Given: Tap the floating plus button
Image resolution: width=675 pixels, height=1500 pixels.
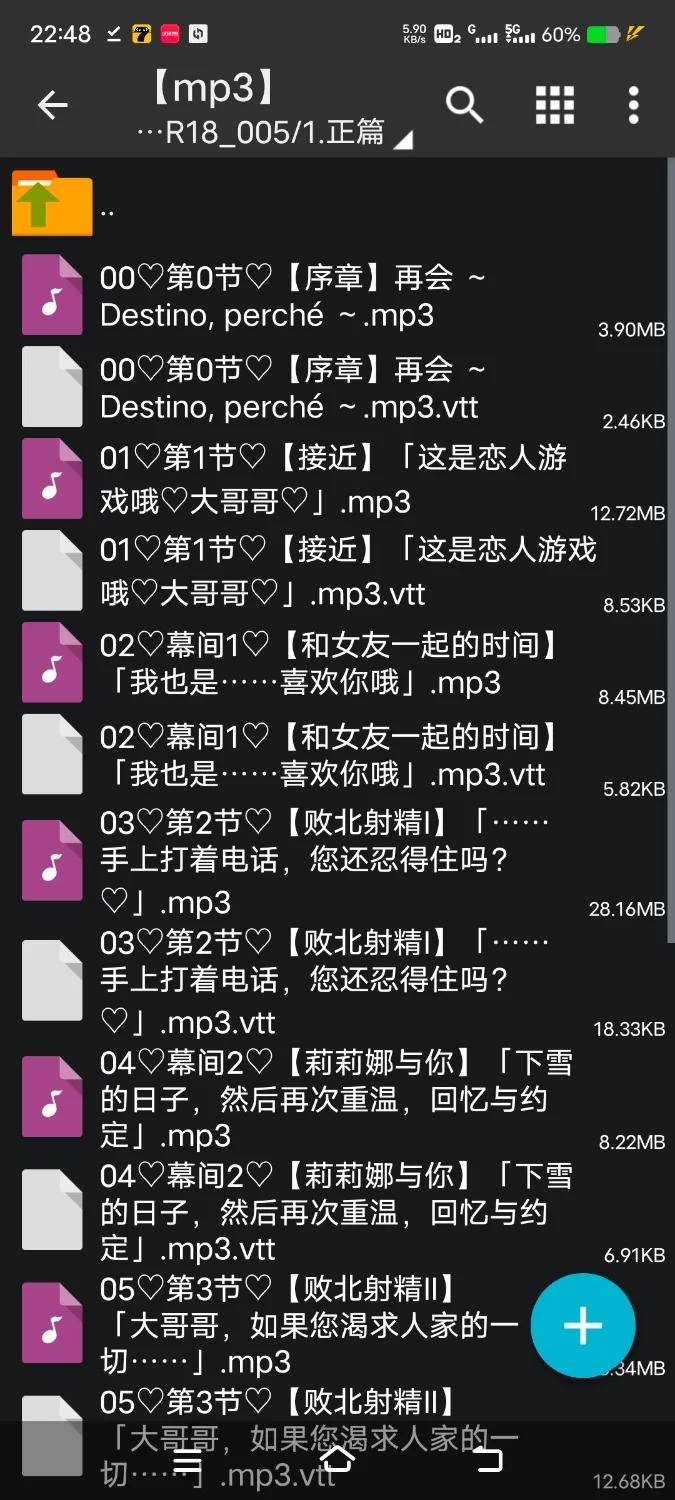Looking at the screenshot, I should 583,1326.
